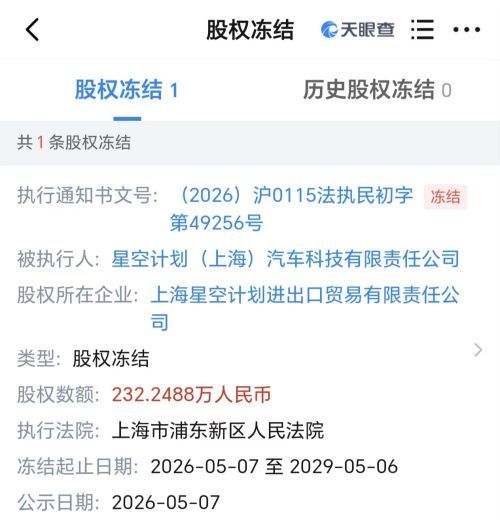Open the case number (2026)沪0115法执民初字第49256号 link
Screen dimensions: 500x520
[292, 209]
